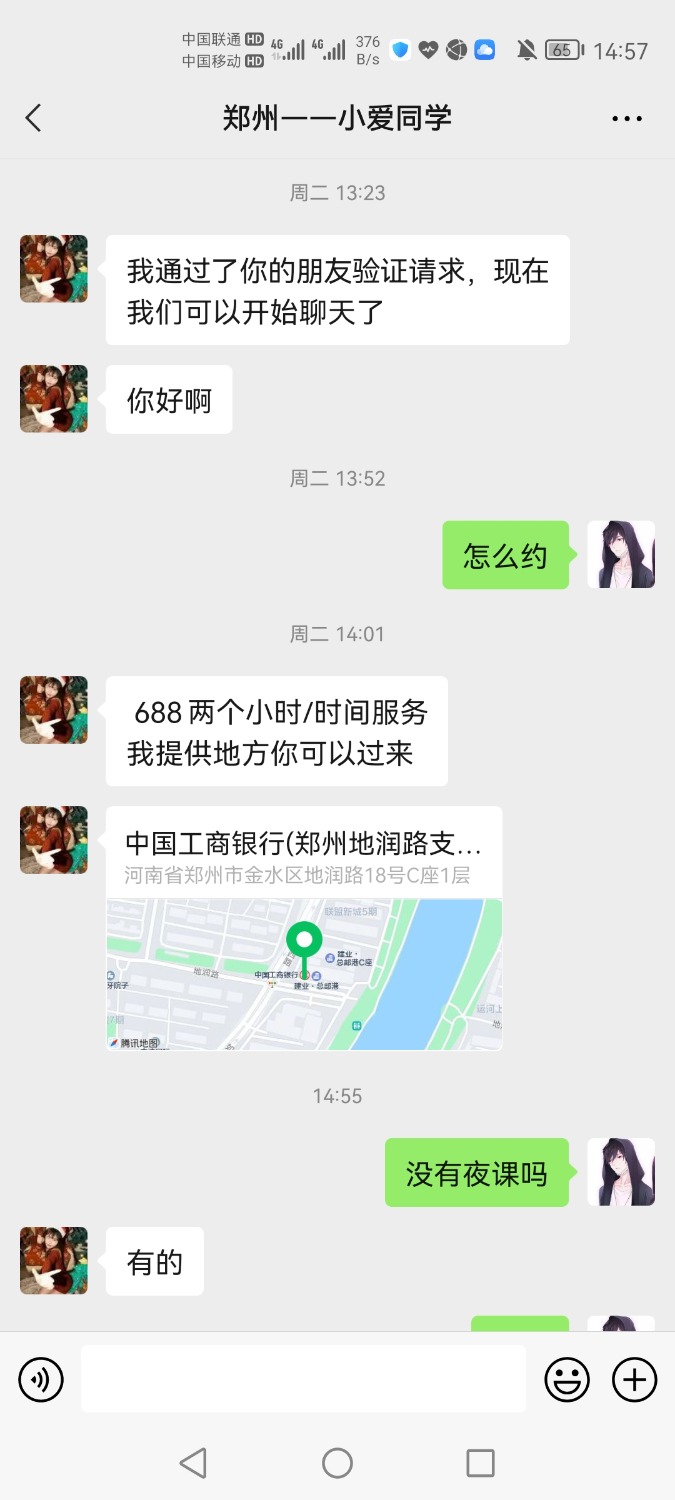
Task: Open the shared 中国工商银行 location card
Action: [304, 928]
